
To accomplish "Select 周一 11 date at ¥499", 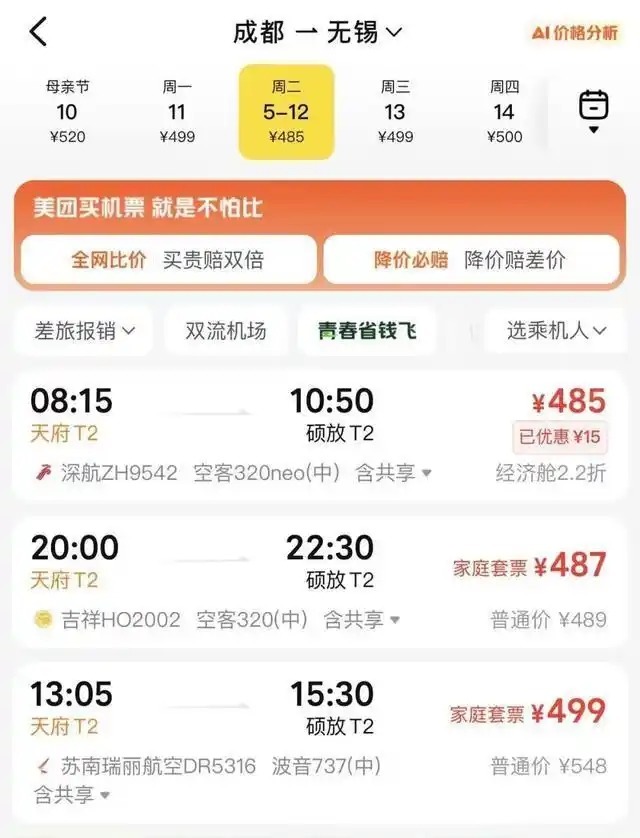I will click(x=177, y=112).
